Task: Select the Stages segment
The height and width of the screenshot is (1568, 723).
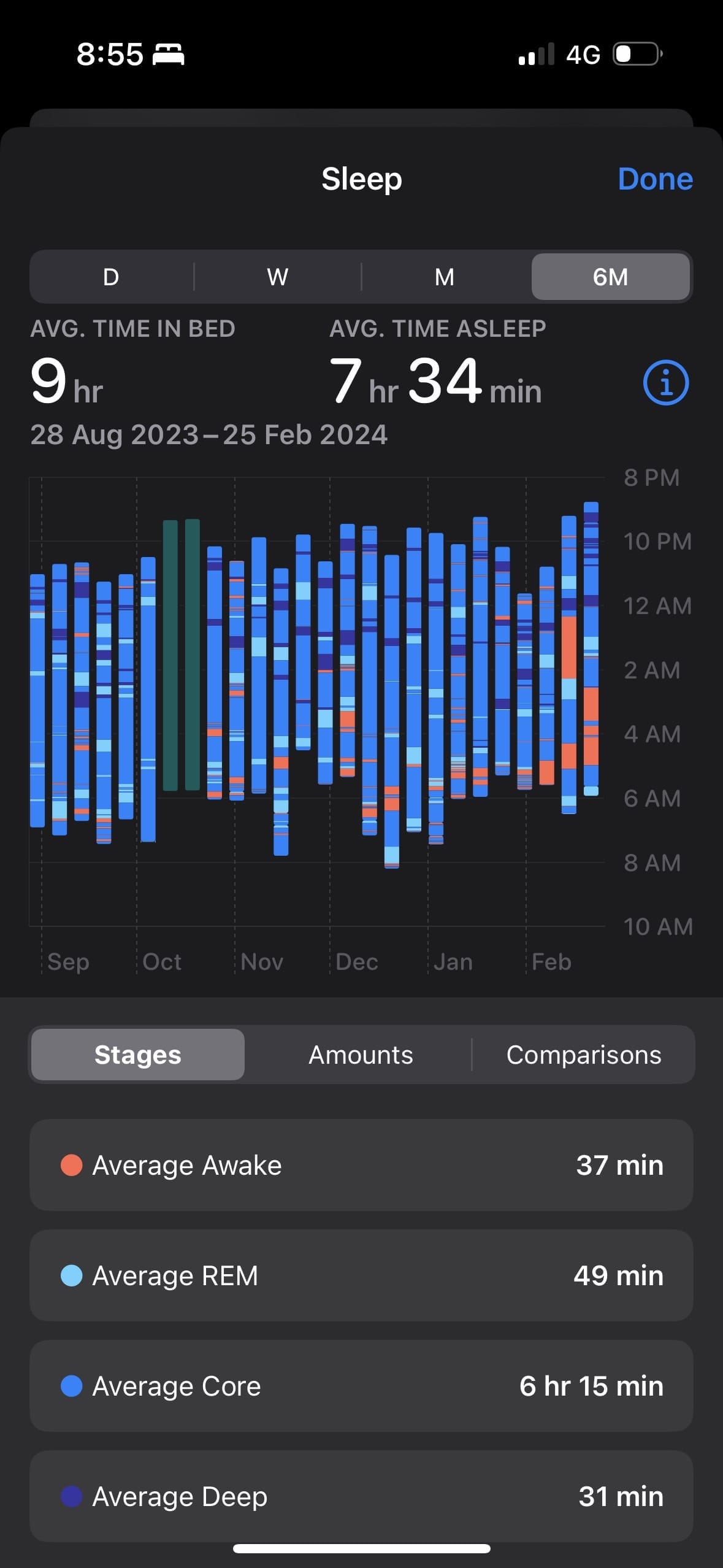Action: [x=138, y=1055]
